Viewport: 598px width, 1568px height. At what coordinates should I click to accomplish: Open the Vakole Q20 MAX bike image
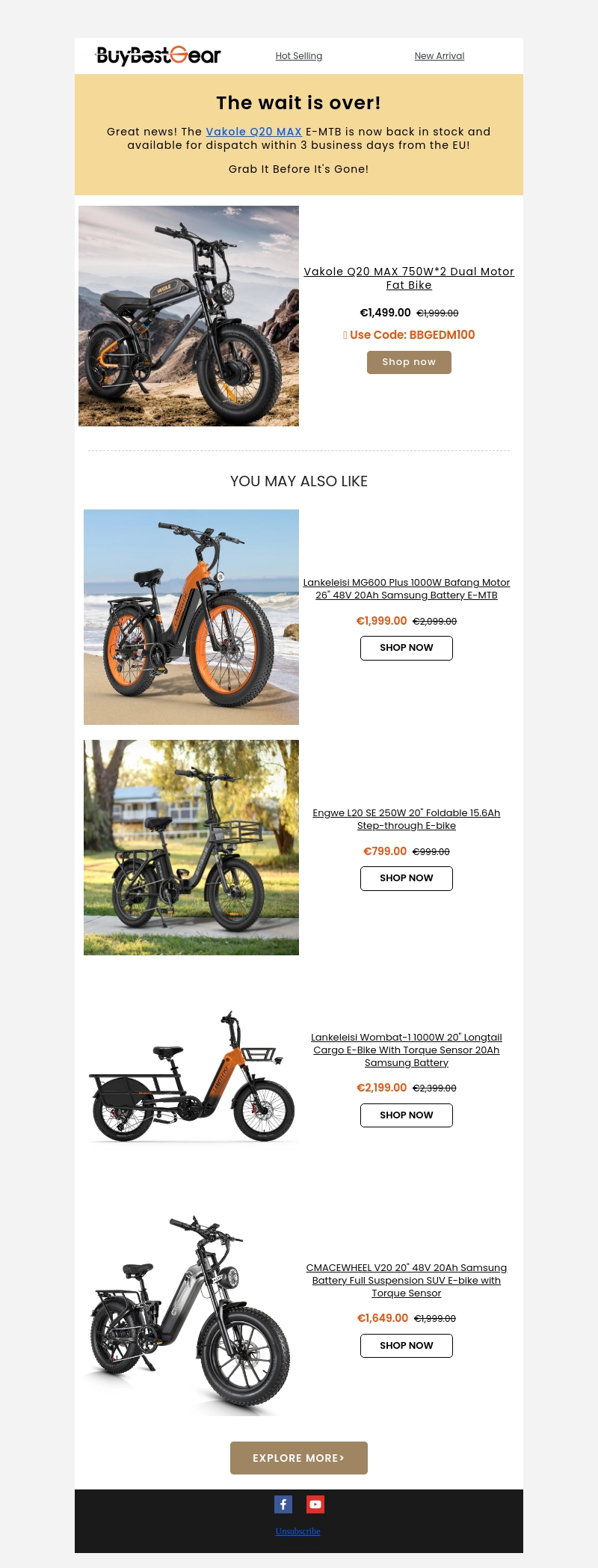[188, 316]
